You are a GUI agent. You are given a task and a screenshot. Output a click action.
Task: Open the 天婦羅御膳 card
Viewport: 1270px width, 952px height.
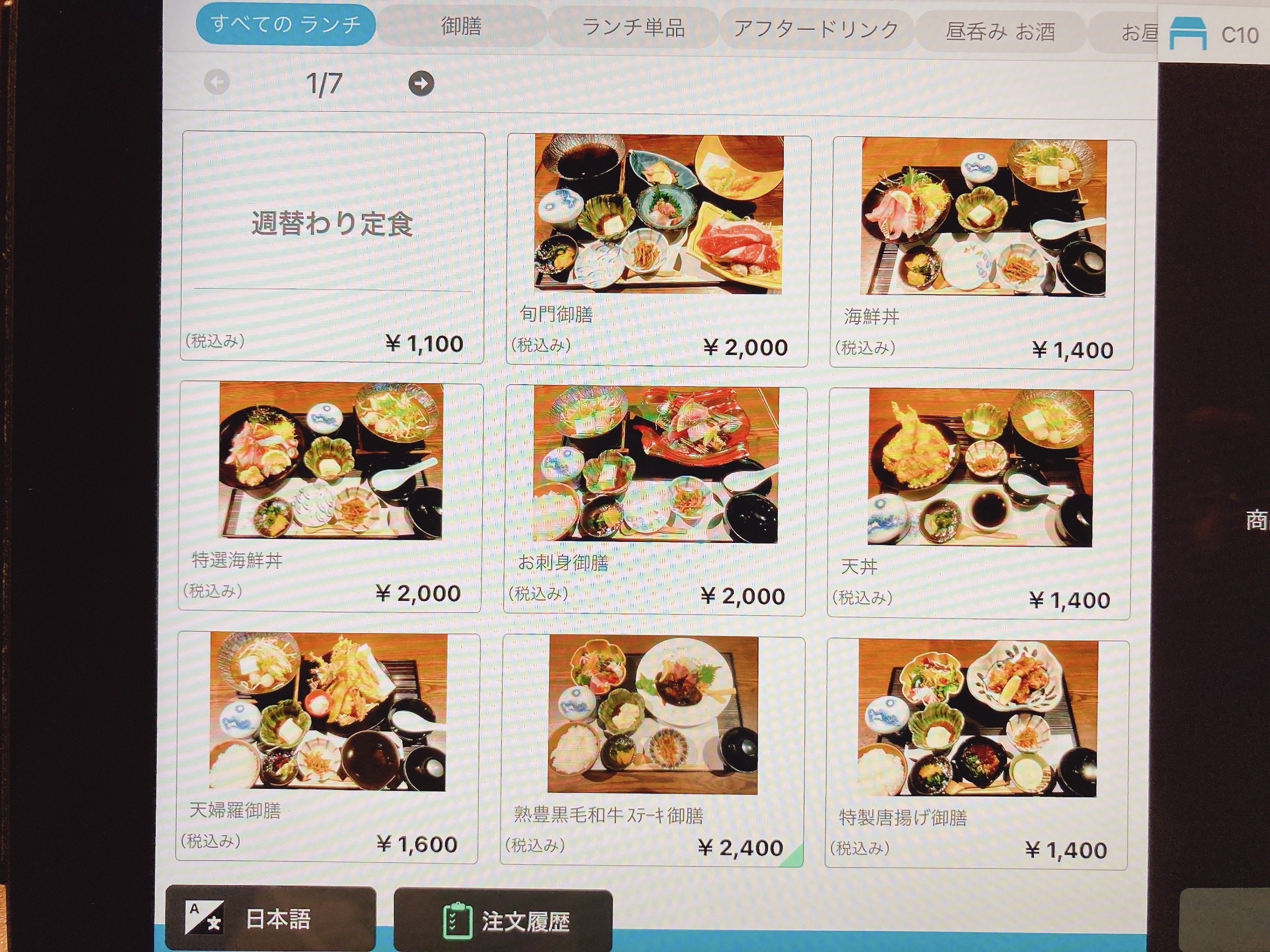[x=327, y=747]
